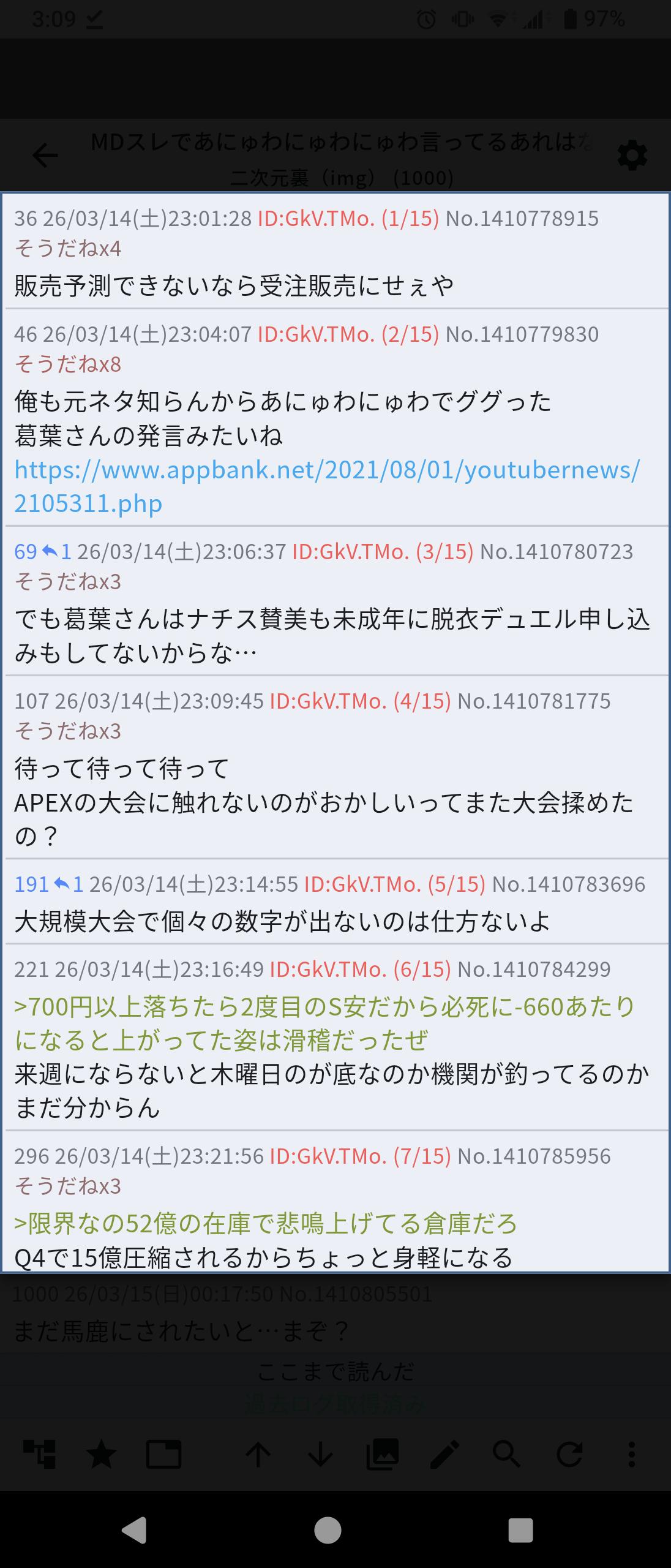The height and width of the screenshot is (1568, 671).
Task: Open replies to post 69
Action: click(56, 552)
